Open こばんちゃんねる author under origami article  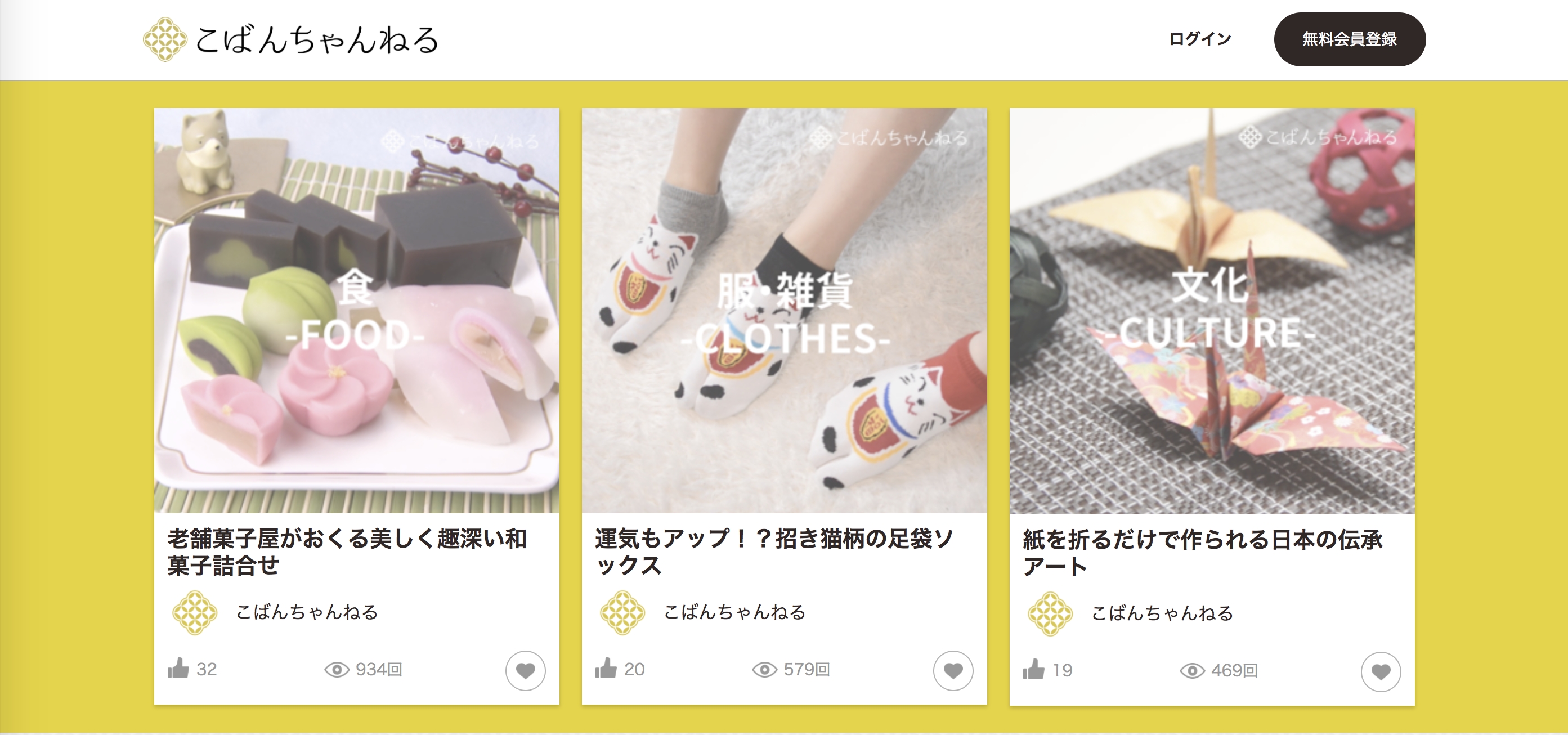1162,613
